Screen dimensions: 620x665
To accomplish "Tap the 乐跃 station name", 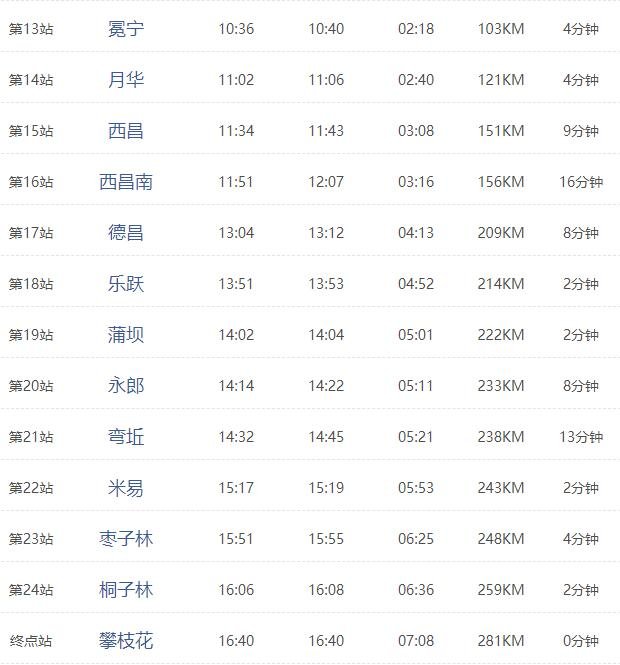I will tap(126, 284).
